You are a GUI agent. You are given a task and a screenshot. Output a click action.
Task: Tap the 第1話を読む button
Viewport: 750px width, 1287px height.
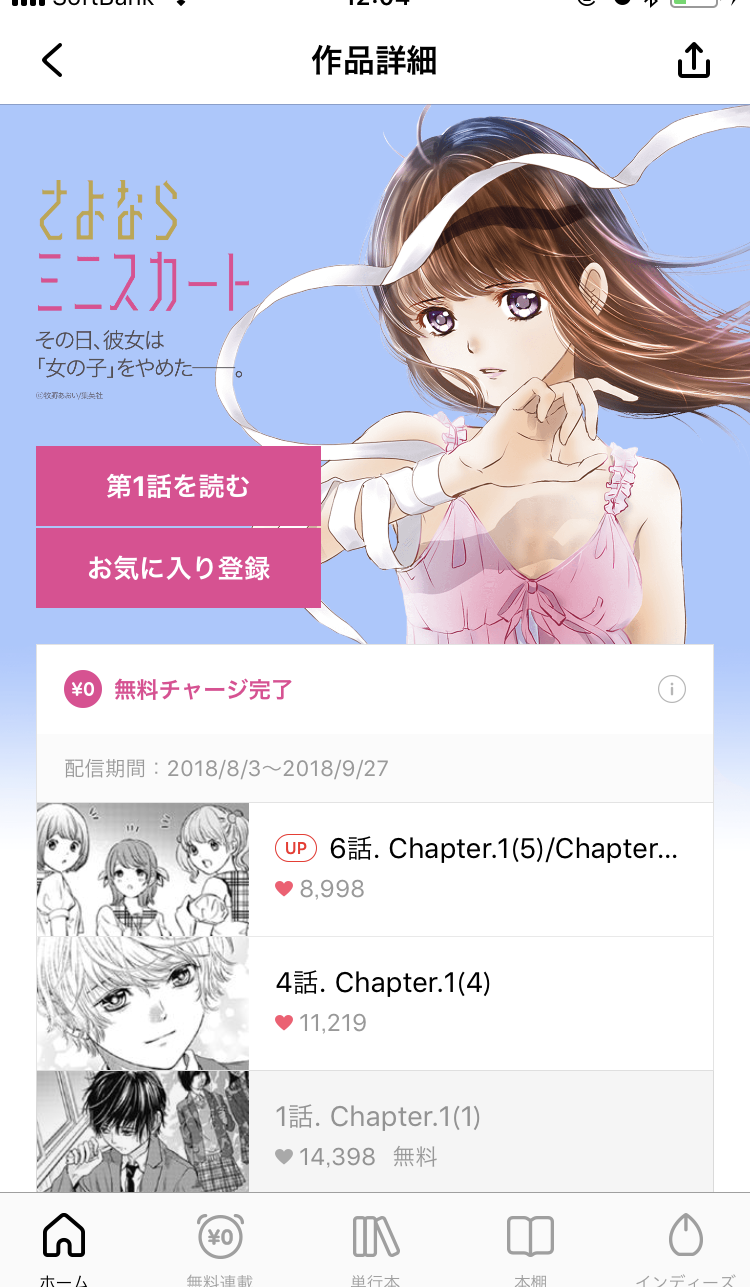pos(178,486)
